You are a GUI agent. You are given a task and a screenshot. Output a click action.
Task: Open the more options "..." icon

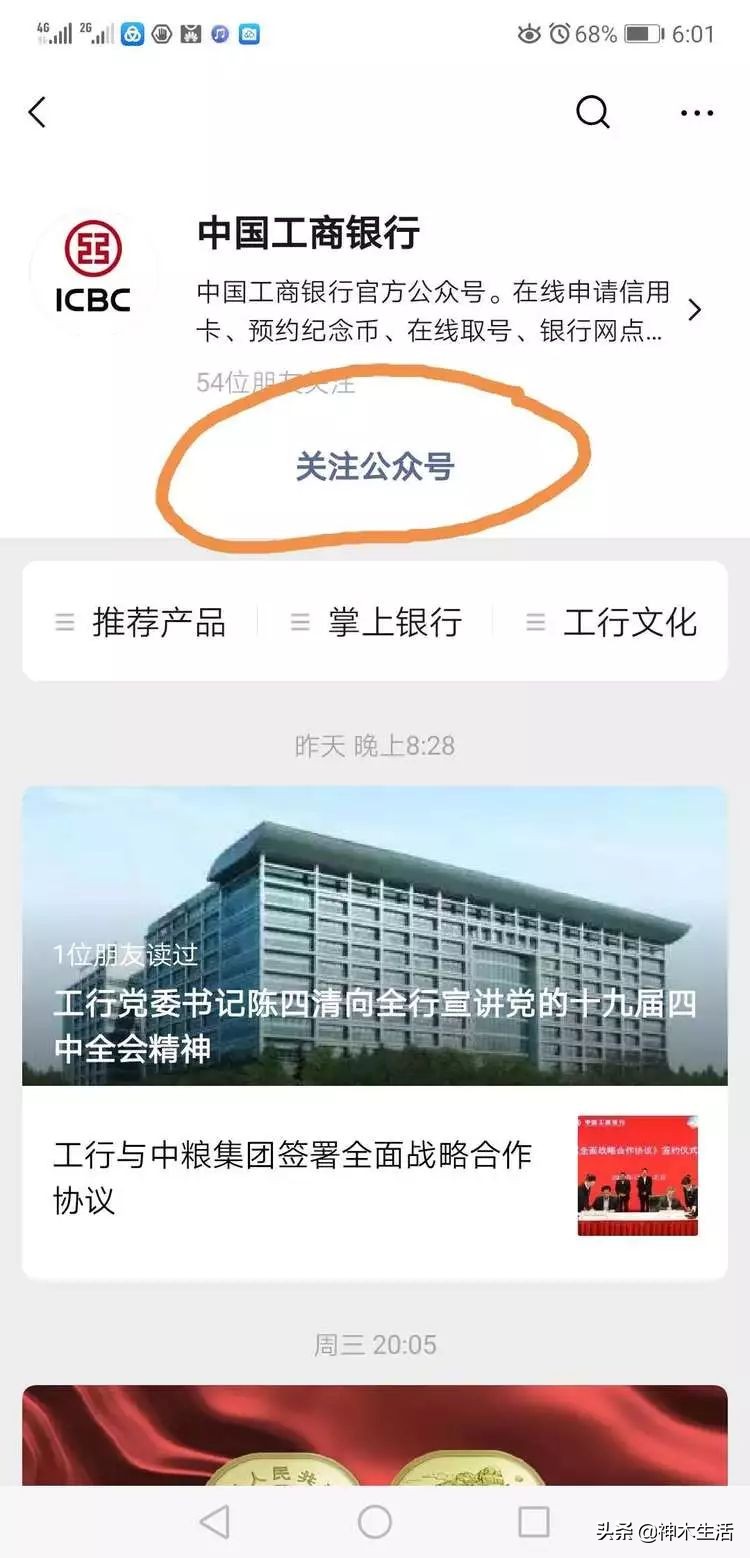click(695, 112)
